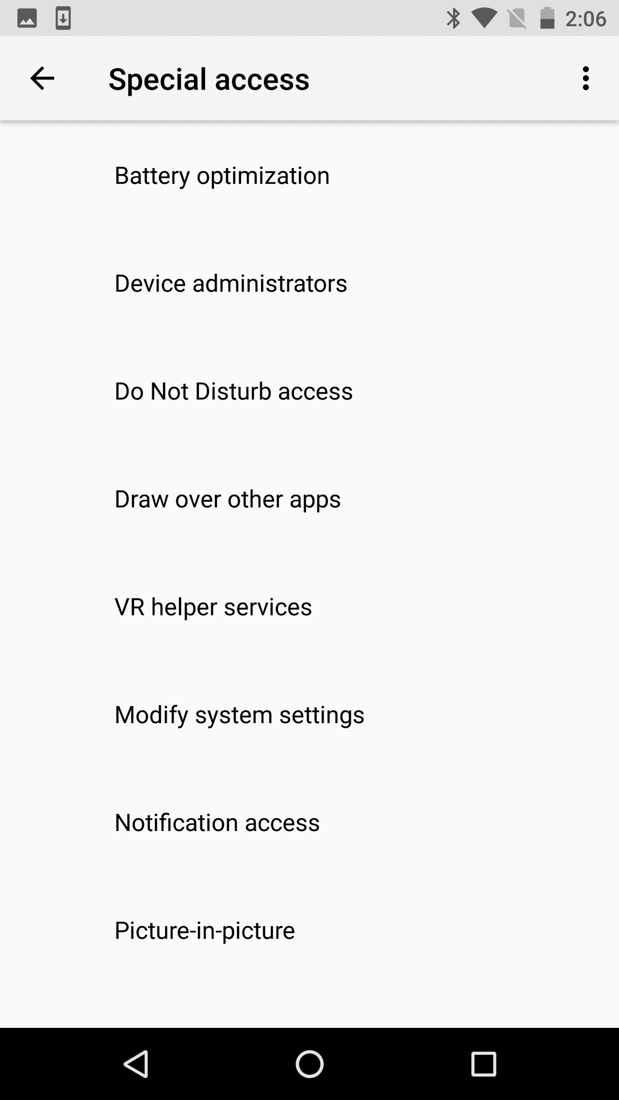Open the recent apps overview
The width and height of the screenshot is (619, 1100).
click(483, 1064)
